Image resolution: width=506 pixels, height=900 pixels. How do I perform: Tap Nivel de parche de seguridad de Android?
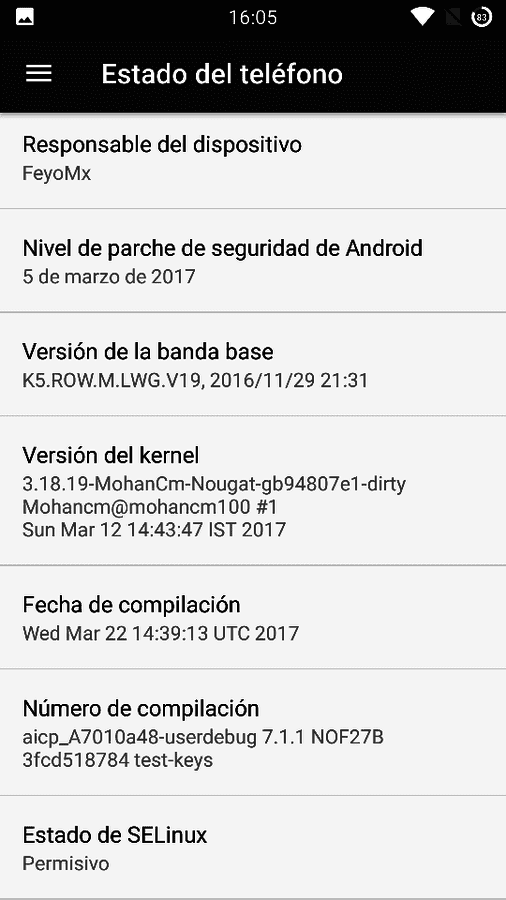click(x=253, y=261)
